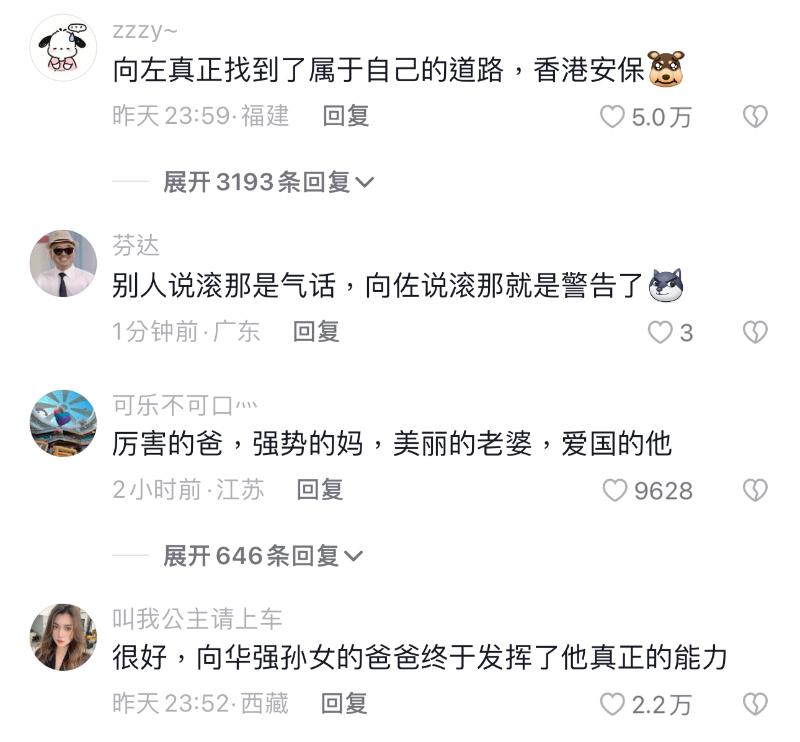Expand the 3193 replies
This screenshot has width=800, height=742.
[268, 182]
